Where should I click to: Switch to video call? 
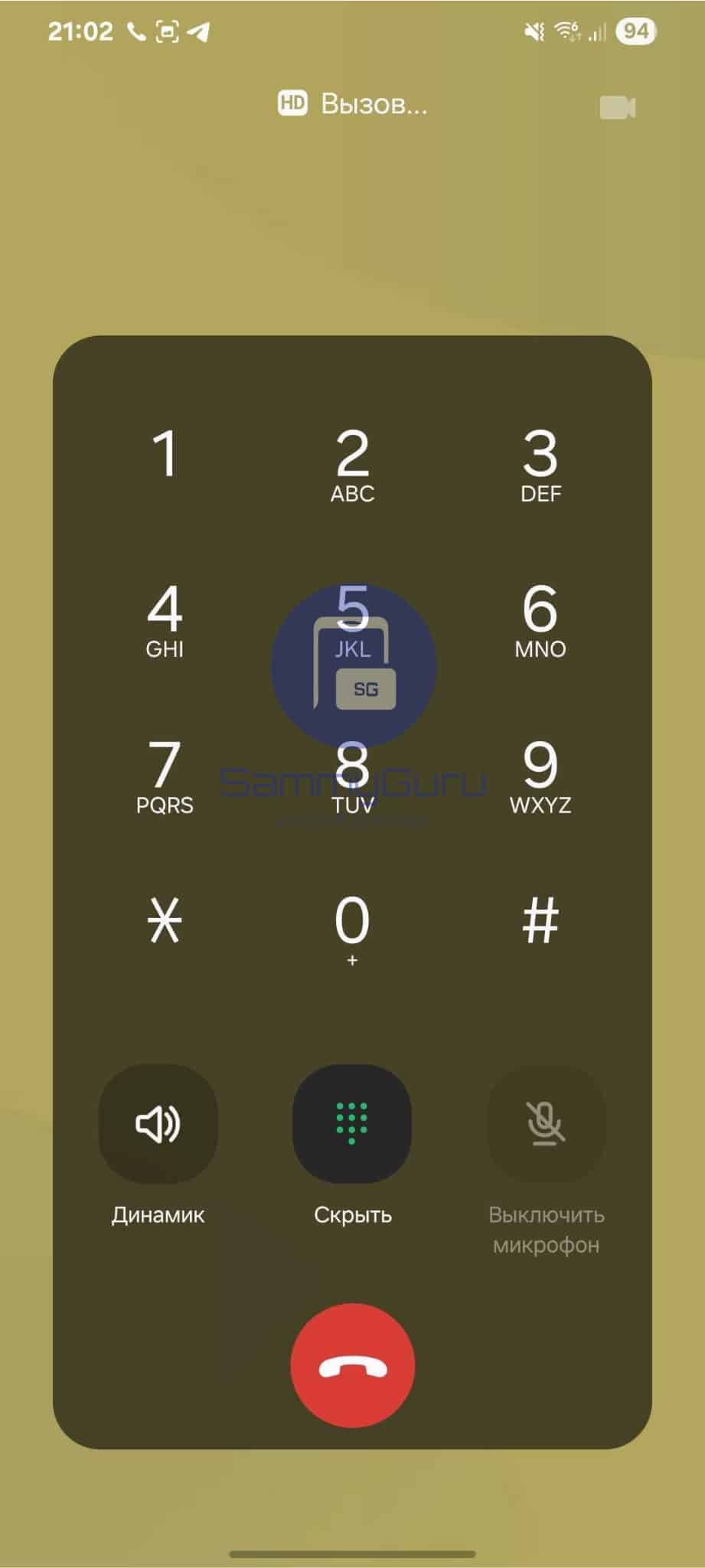pos(617,108)
